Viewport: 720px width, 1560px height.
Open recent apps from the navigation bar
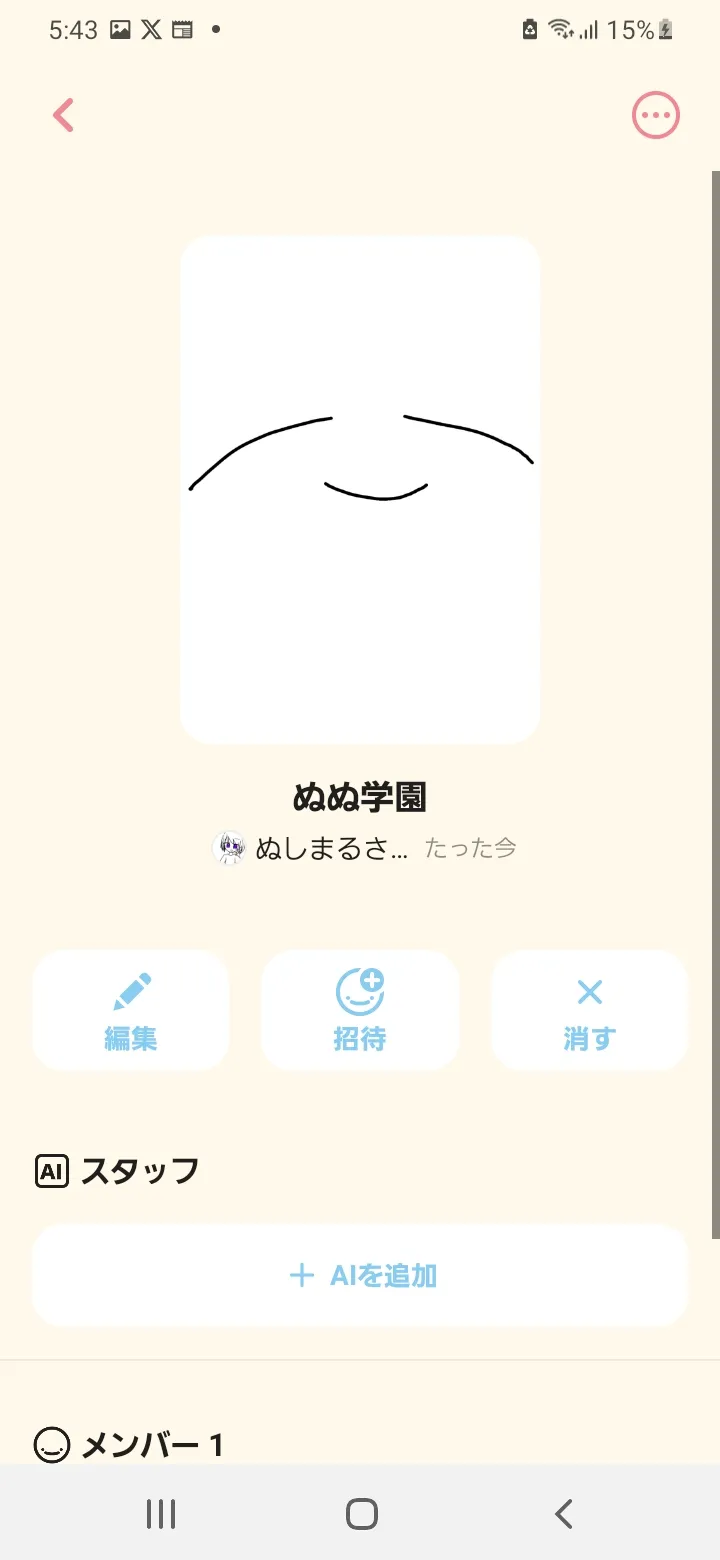pyautogui.click(x=161, y=1514)
